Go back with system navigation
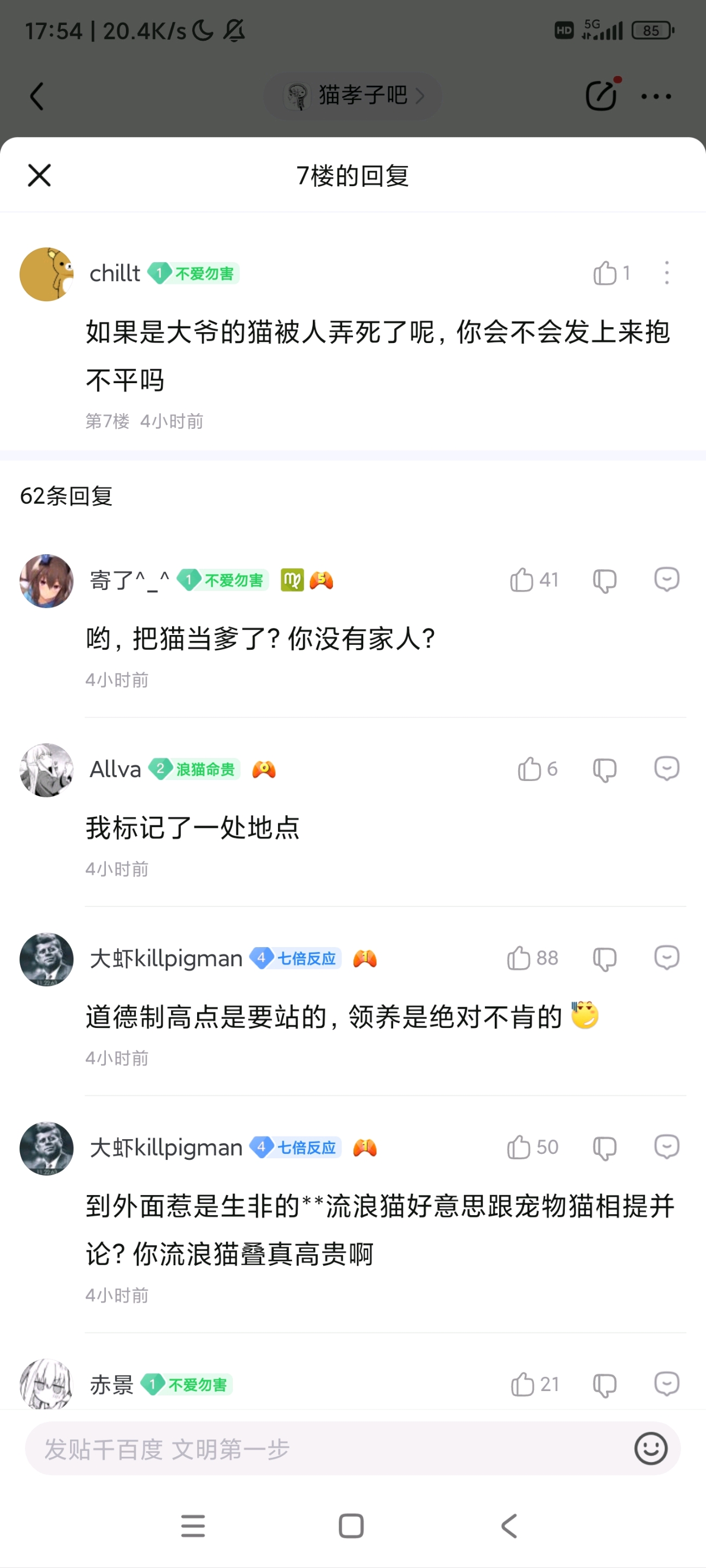706x1568 pixels. [509, 1526]
